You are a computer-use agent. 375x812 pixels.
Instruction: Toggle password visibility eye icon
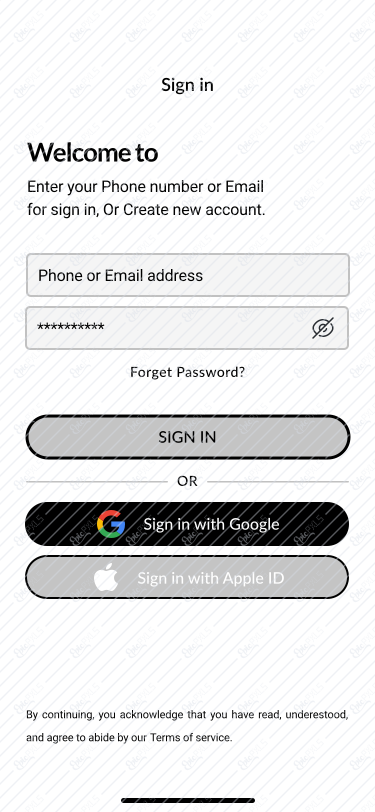pyautogui.click(x=323, y=328)
